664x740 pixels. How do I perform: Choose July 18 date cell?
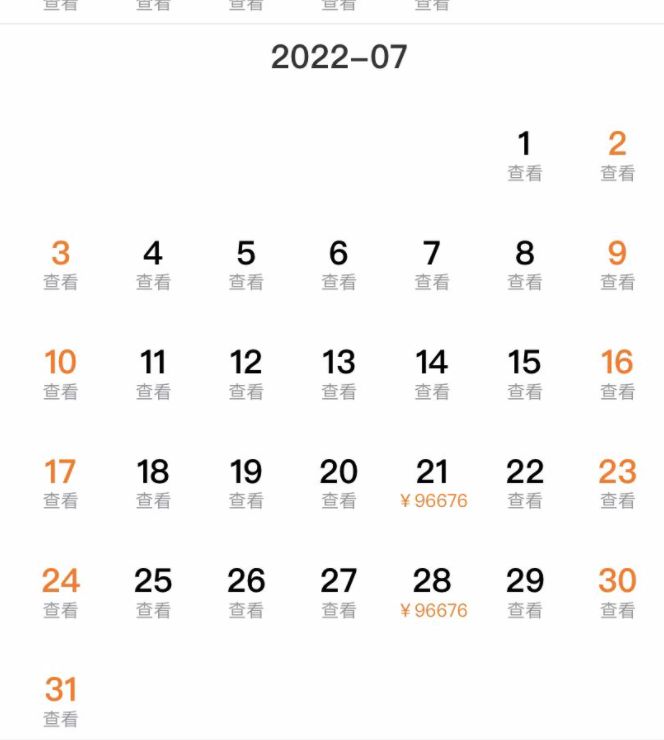[x=153, y=482]
